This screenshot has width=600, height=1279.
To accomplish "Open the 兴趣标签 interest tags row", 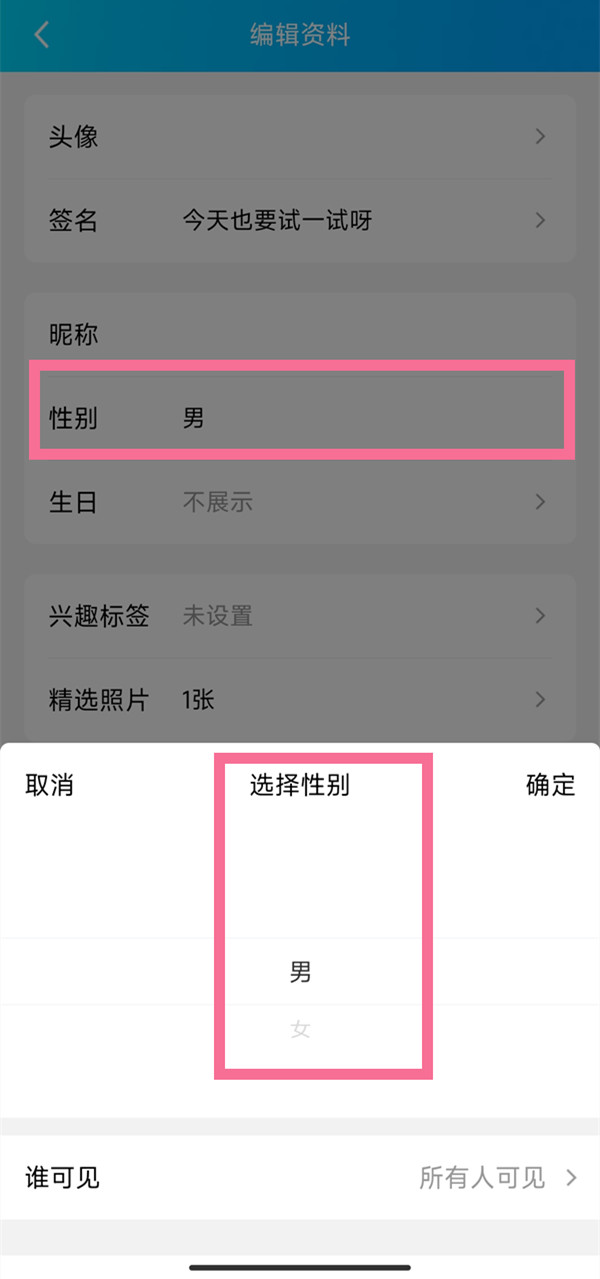I will click(x=300, y=616).
